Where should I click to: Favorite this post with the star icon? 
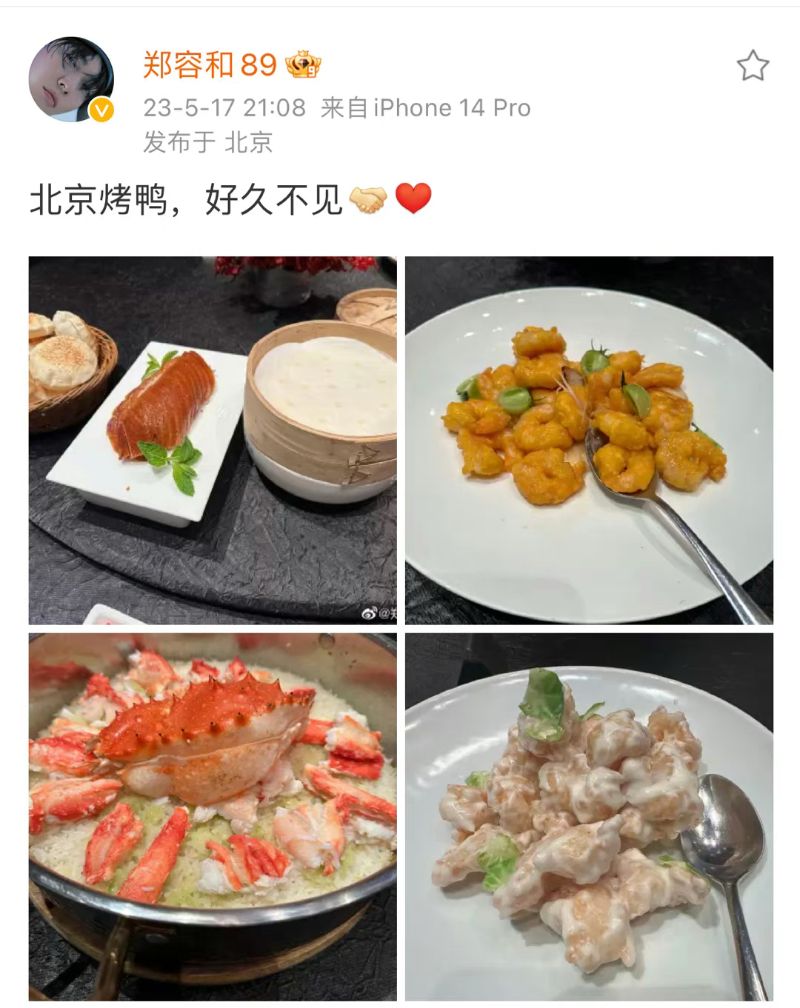(752, 66)
